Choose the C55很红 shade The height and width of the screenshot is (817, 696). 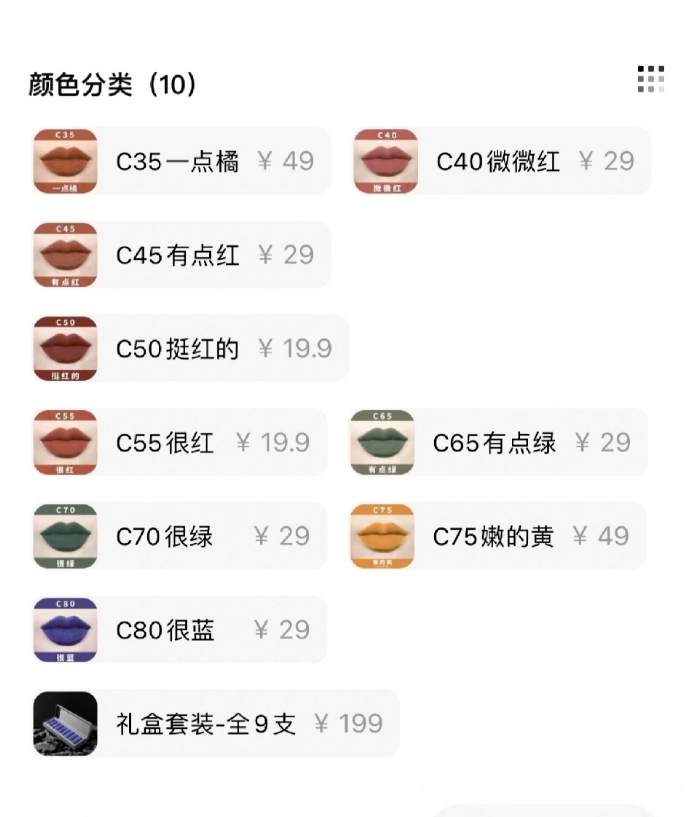[x=179, y=442]
